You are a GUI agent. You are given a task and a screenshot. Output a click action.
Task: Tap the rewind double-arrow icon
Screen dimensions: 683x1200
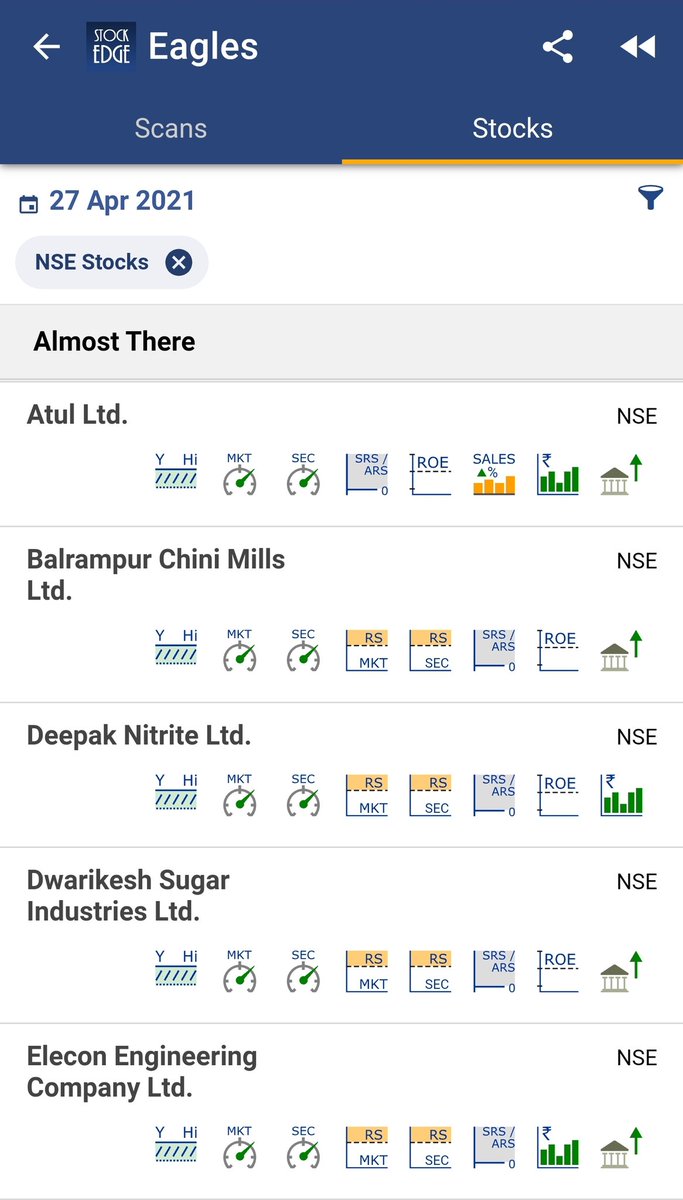click(x=638, y=47)
